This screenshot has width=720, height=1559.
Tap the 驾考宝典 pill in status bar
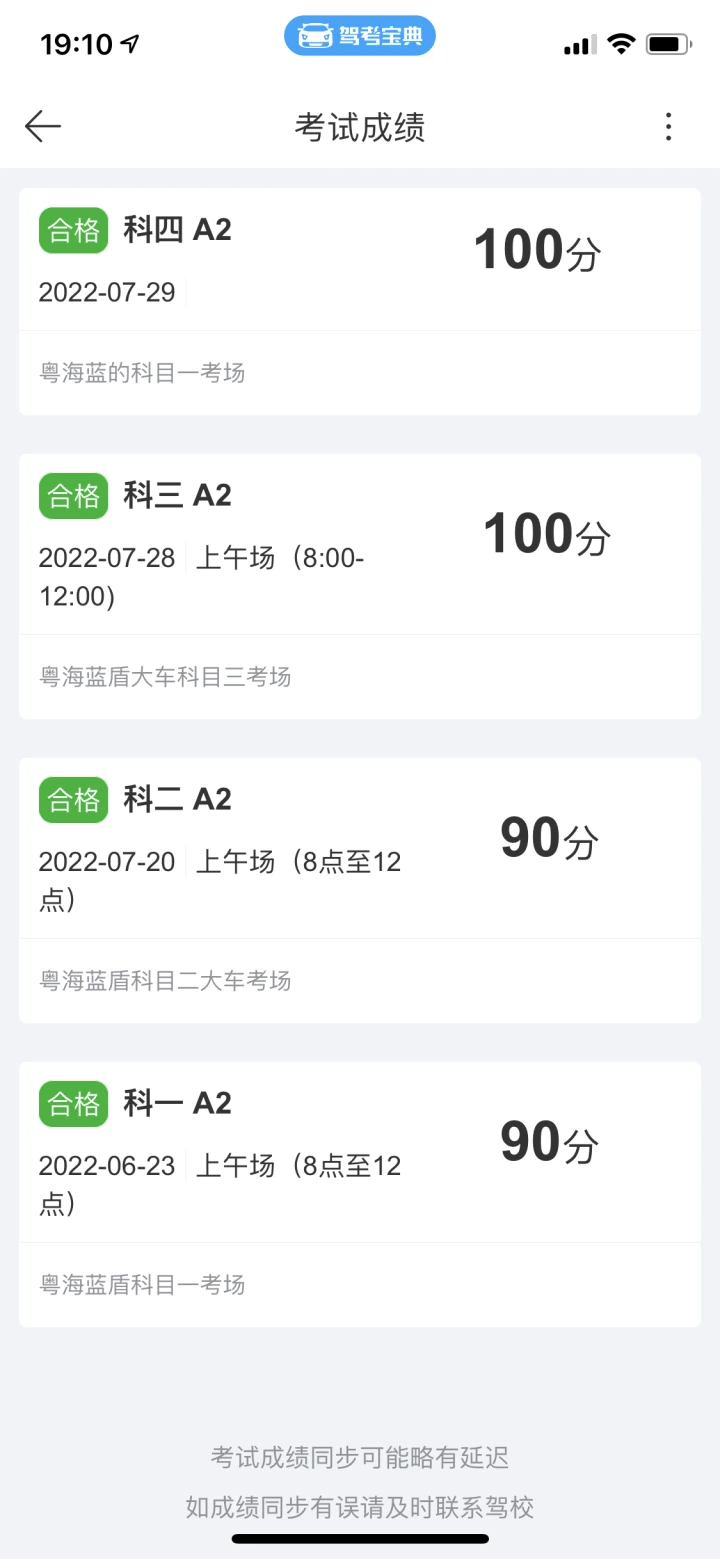click(360, 37)
